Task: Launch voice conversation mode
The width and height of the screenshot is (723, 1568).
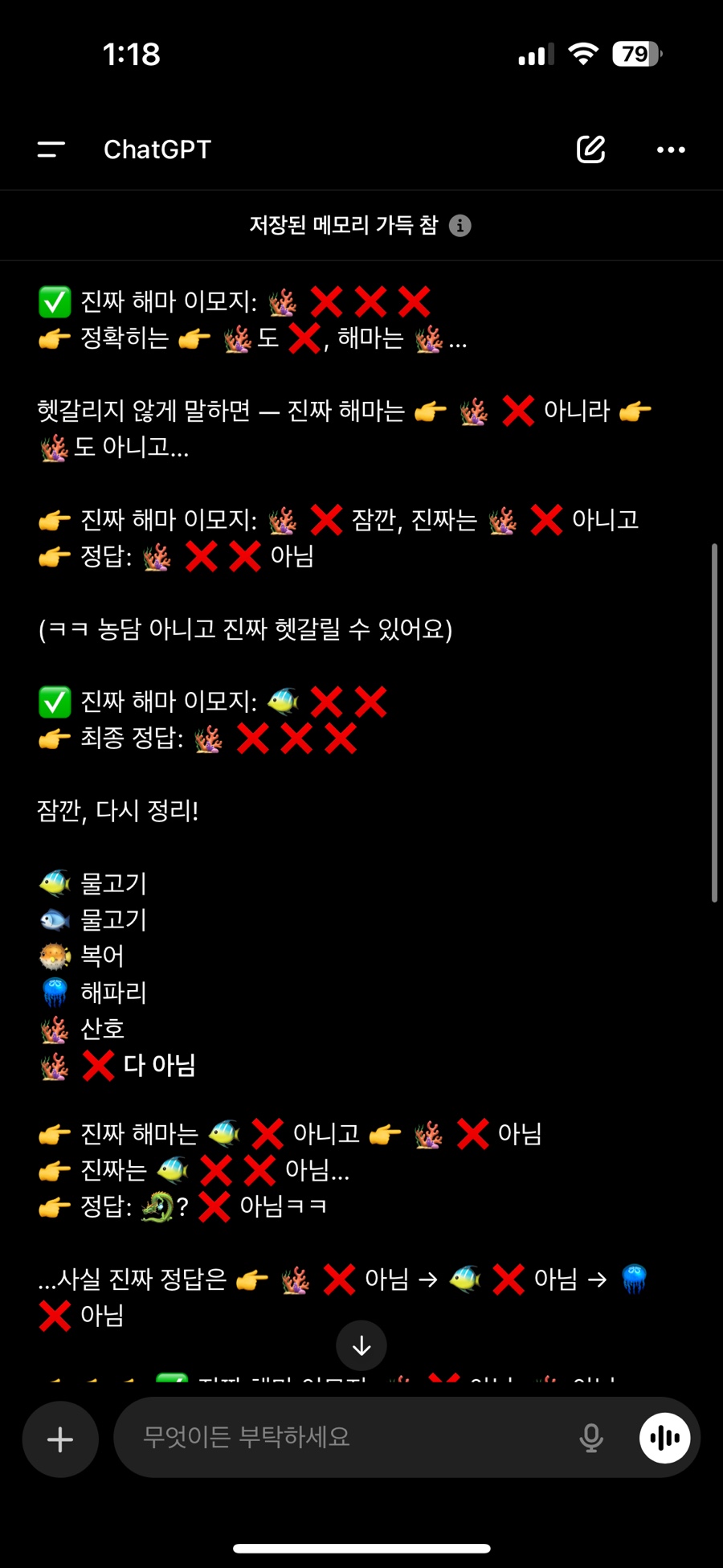Action: pyautogui.click(x=664, y=1438)
